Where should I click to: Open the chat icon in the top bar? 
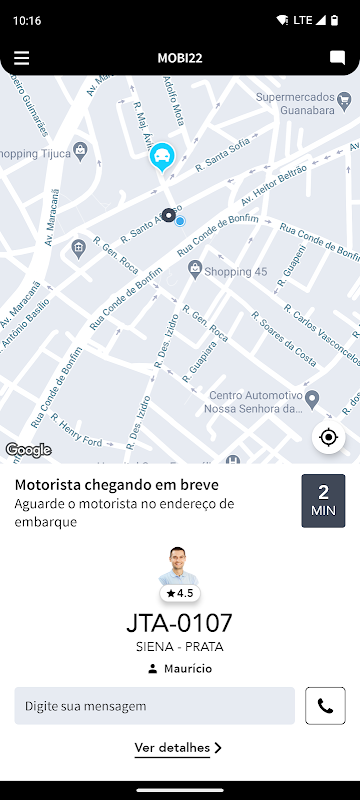point(337,58)
